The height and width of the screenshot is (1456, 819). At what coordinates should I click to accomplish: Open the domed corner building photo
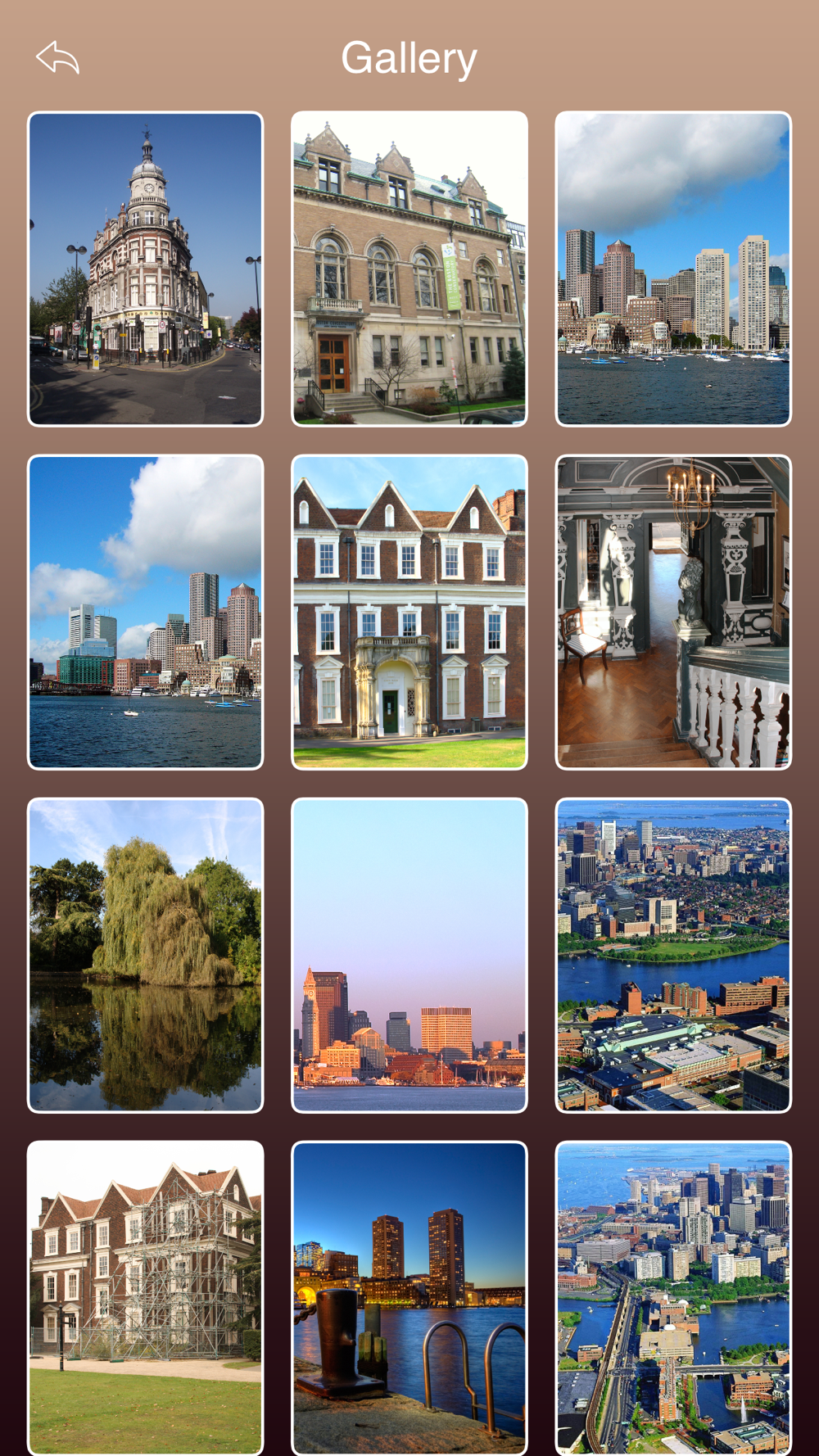146,269
